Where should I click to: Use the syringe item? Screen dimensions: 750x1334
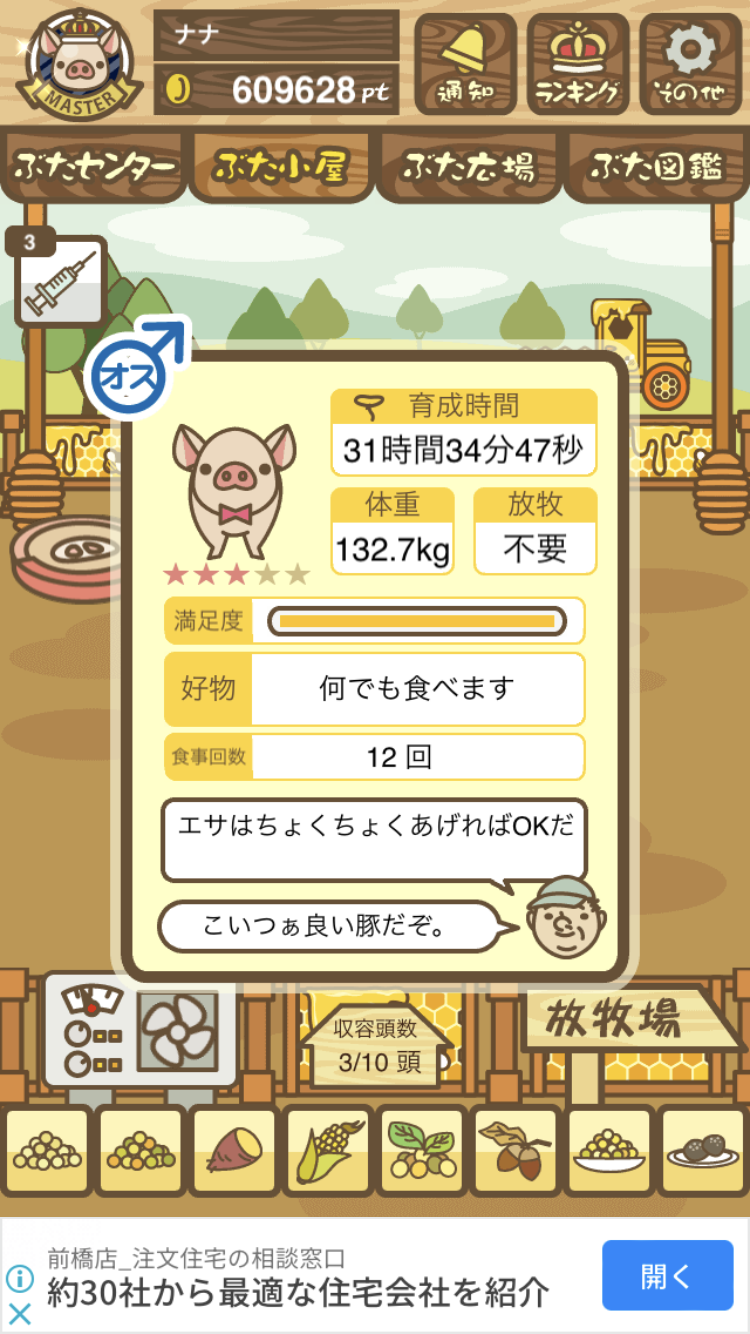(60, 281)
